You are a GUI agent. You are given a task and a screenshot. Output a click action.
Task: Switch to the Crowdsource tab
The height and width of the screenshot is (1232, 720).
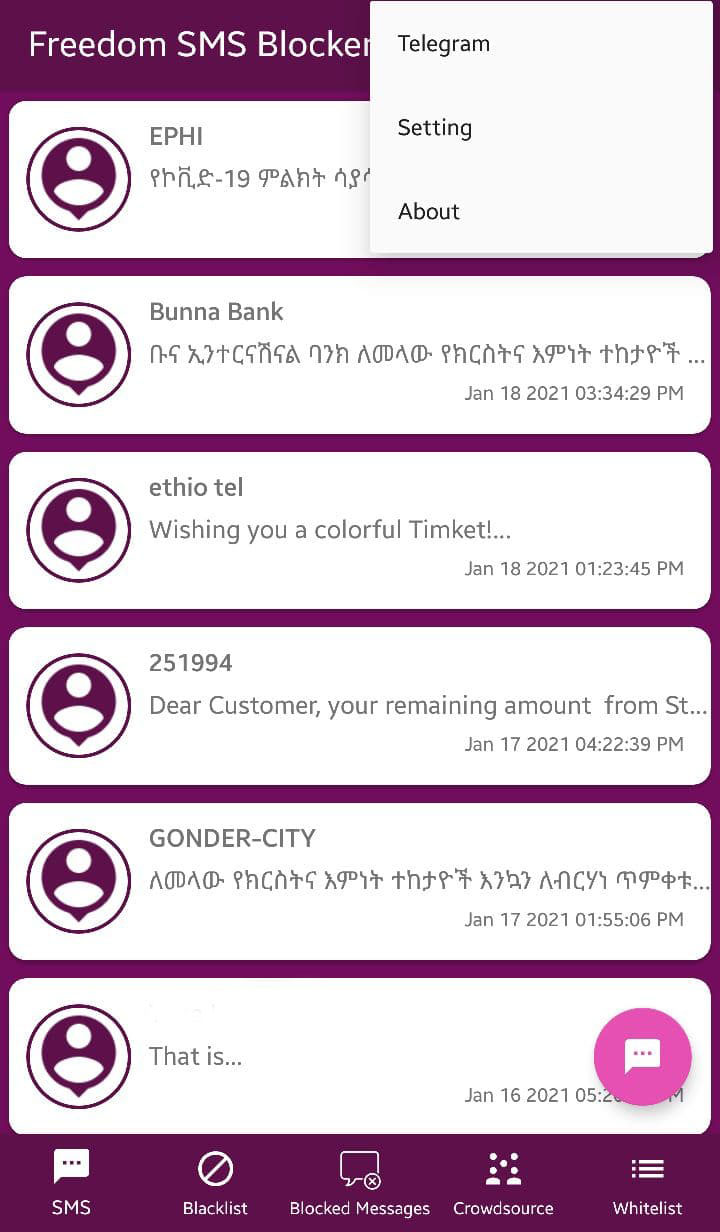(503, 1183)
